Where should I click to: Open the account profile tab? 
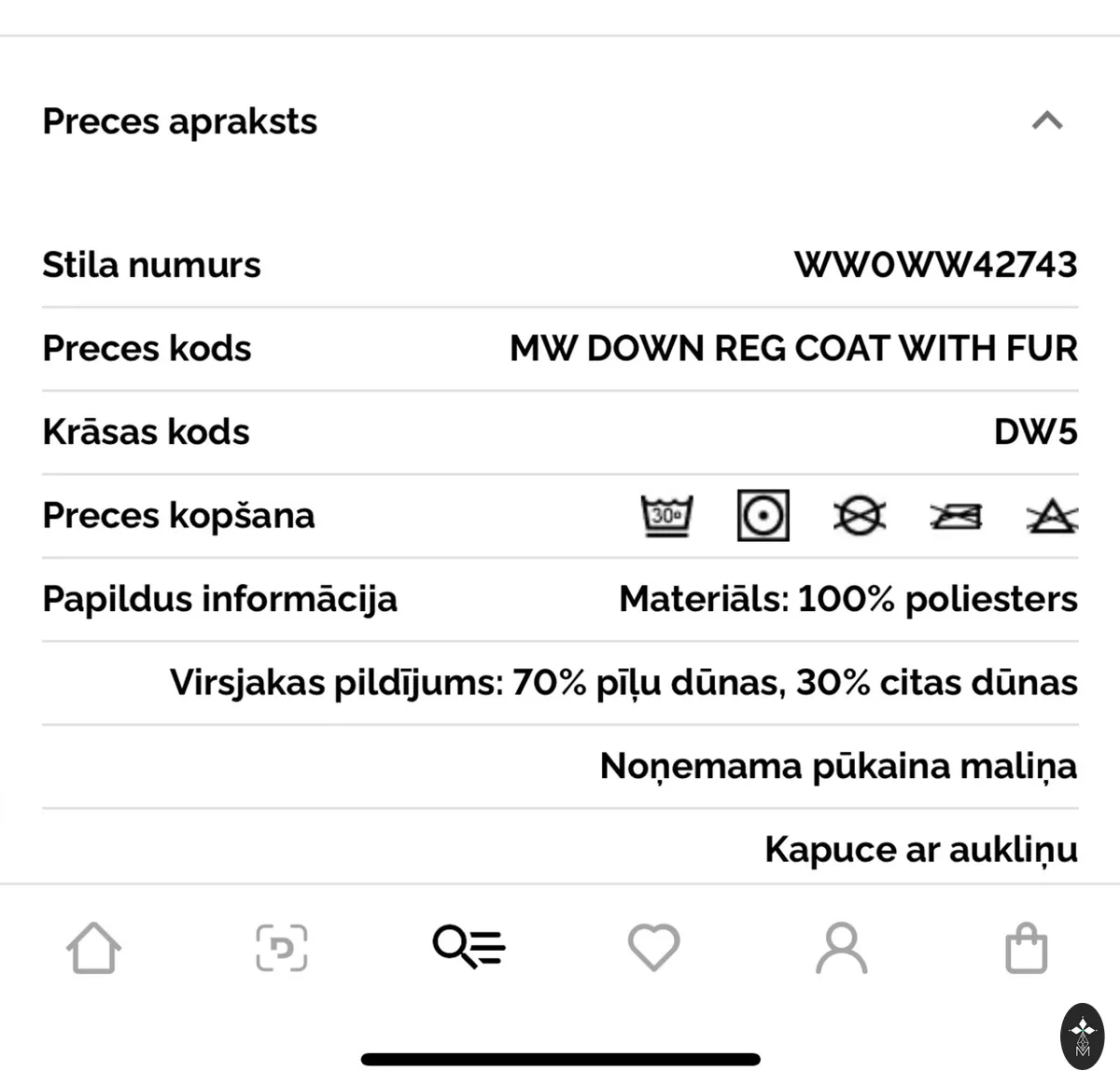(841, 948)
